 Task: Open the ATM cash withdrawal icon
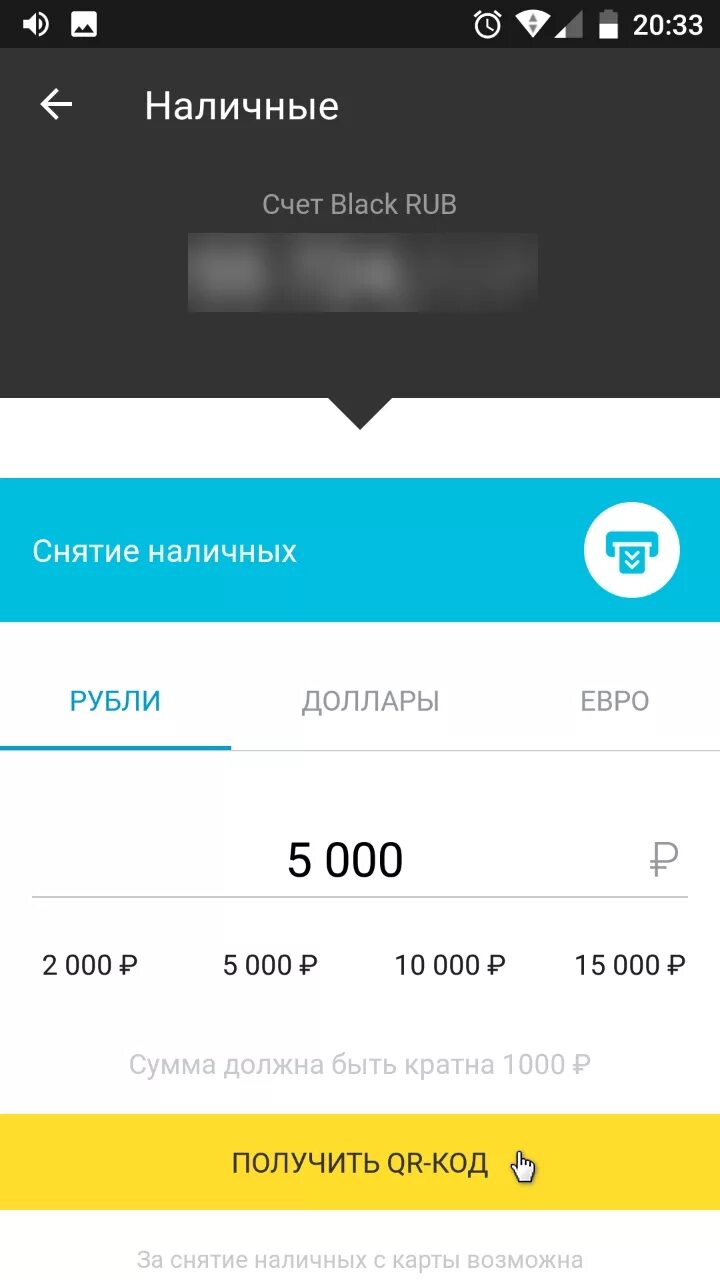pyautogui.click(x=631, y=551)
